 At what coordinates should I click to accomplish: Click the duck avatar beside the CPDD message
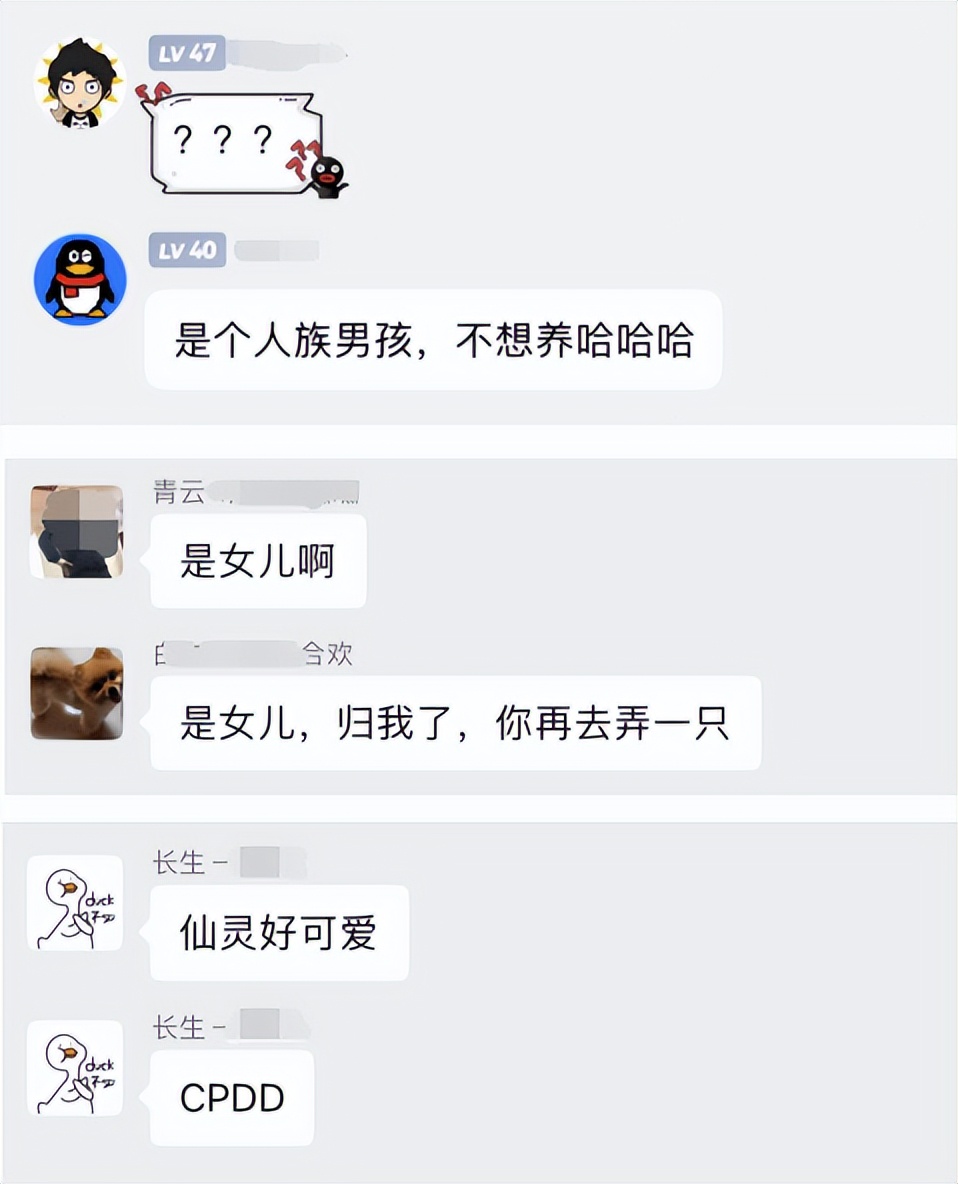point(74,1070)
